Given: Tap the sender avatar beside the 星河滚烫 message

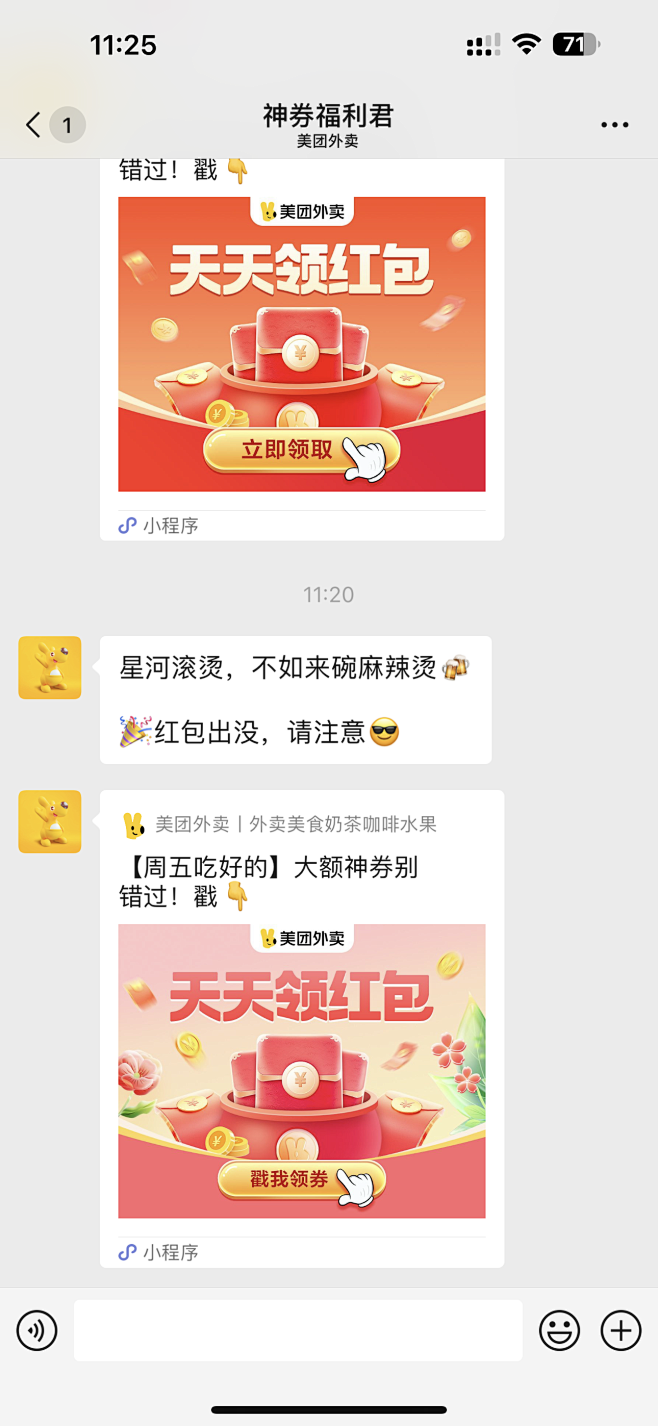Looking at the screenshot, I should [x=50, y=667].
